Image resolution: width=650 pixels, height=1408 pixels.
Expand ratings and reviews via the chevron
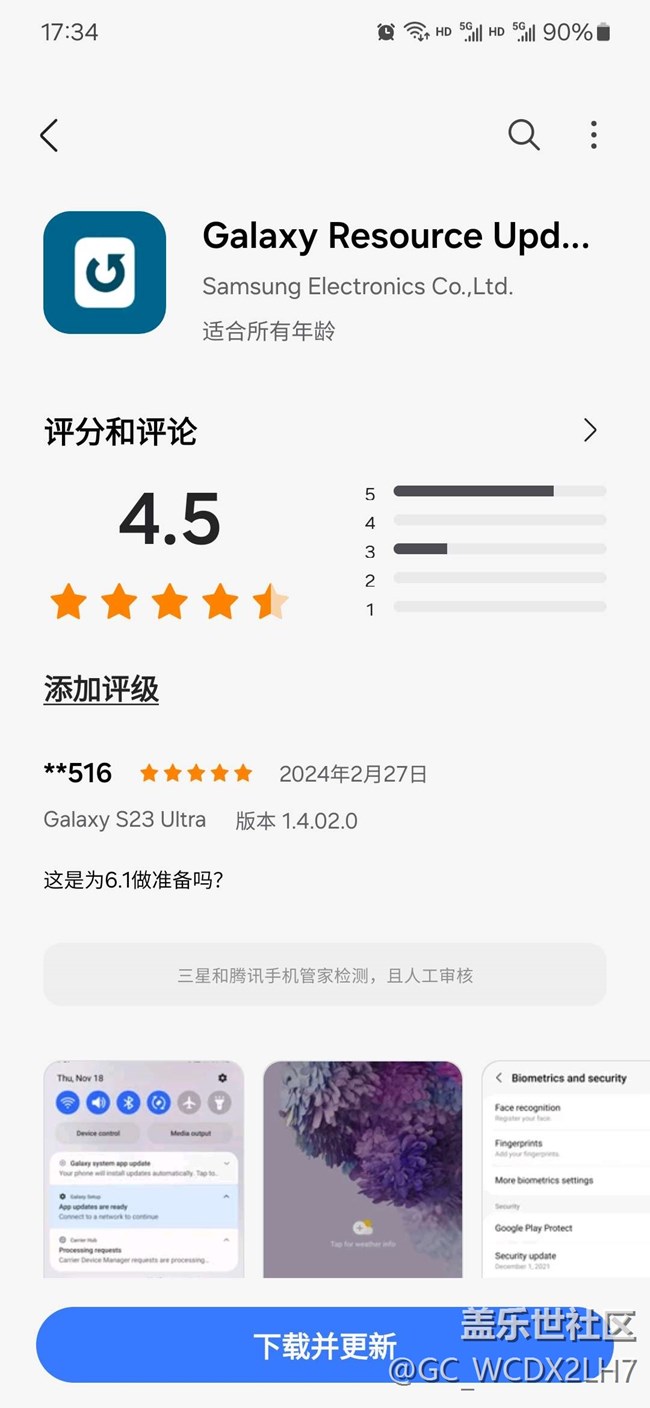(x=590, y=430)
